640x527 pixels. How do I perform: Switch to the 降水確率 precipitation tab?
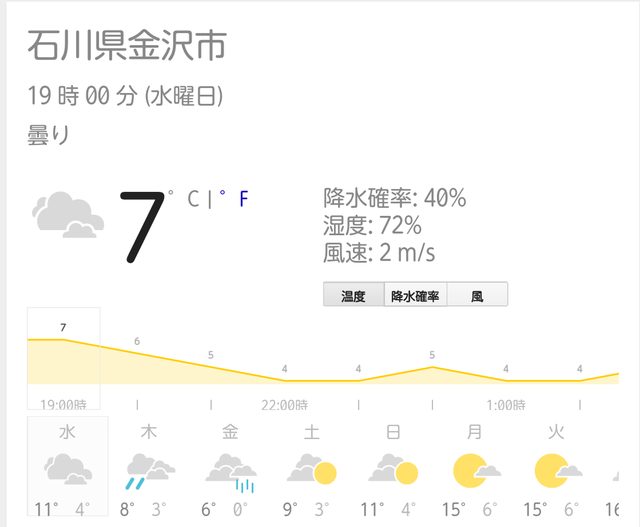click(x=415, y=295)
